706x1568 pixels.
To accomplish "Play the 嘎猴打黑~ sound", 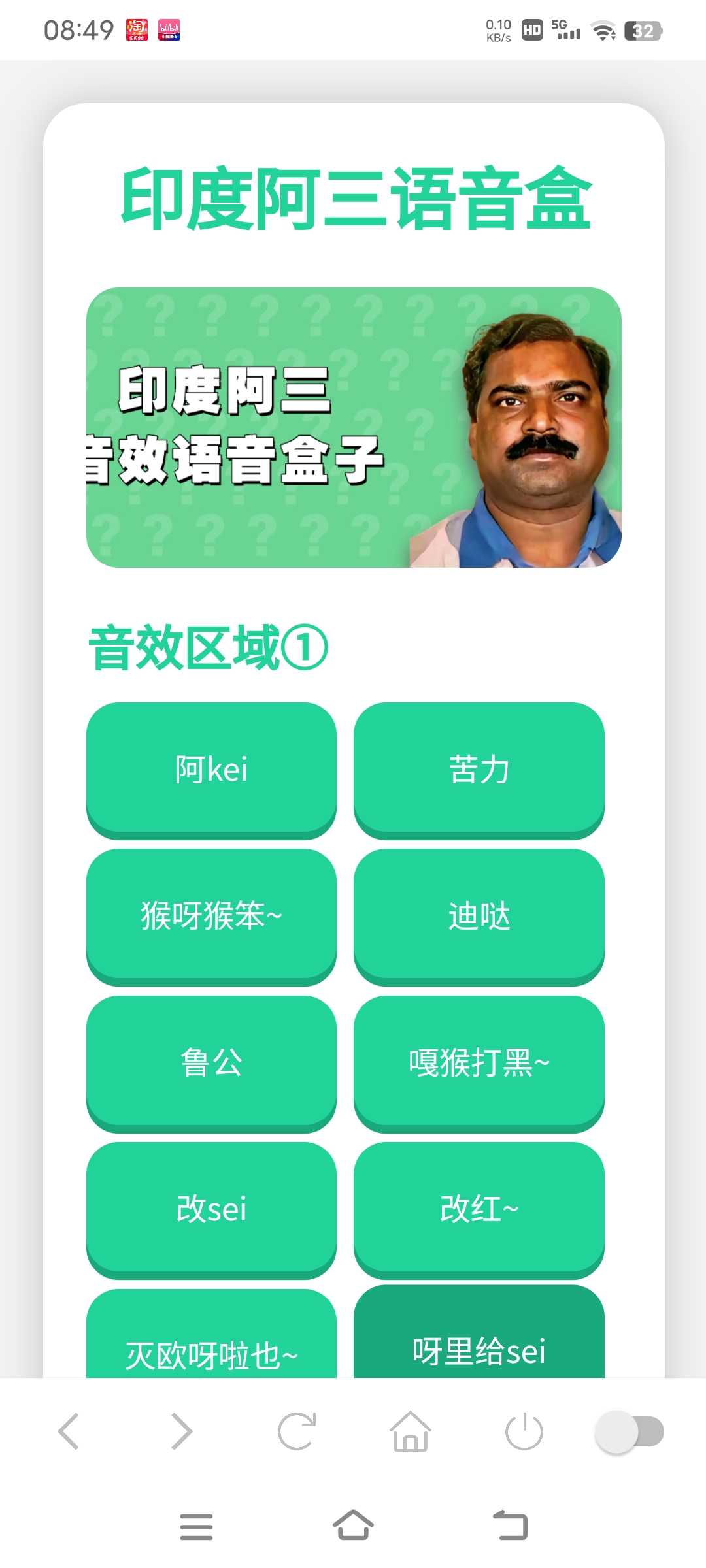I will [x=479, y=1062].
